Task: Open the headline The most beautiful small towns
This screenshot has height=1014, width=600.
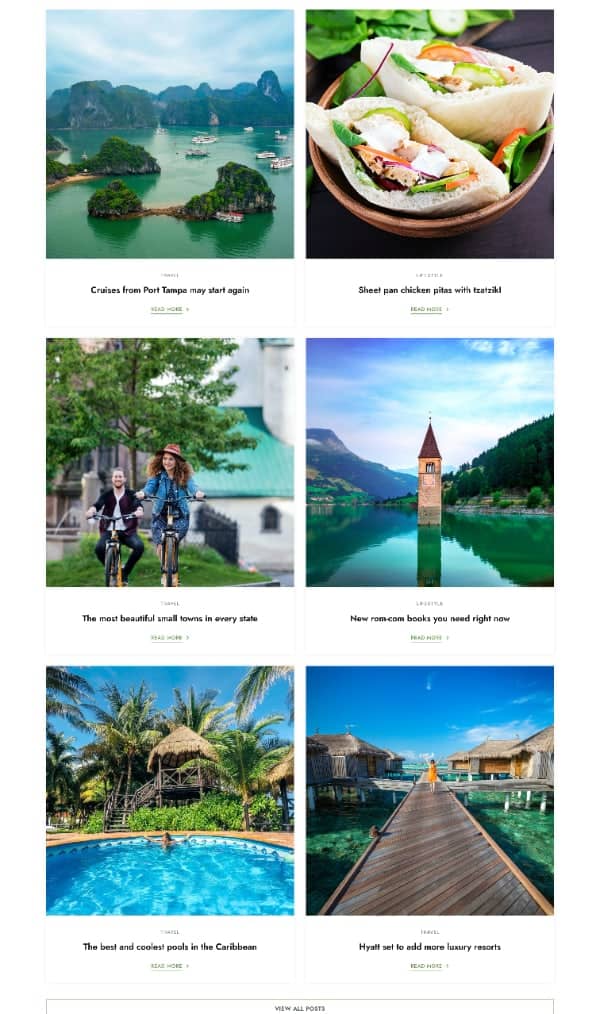Action: (x=170, y=619)
